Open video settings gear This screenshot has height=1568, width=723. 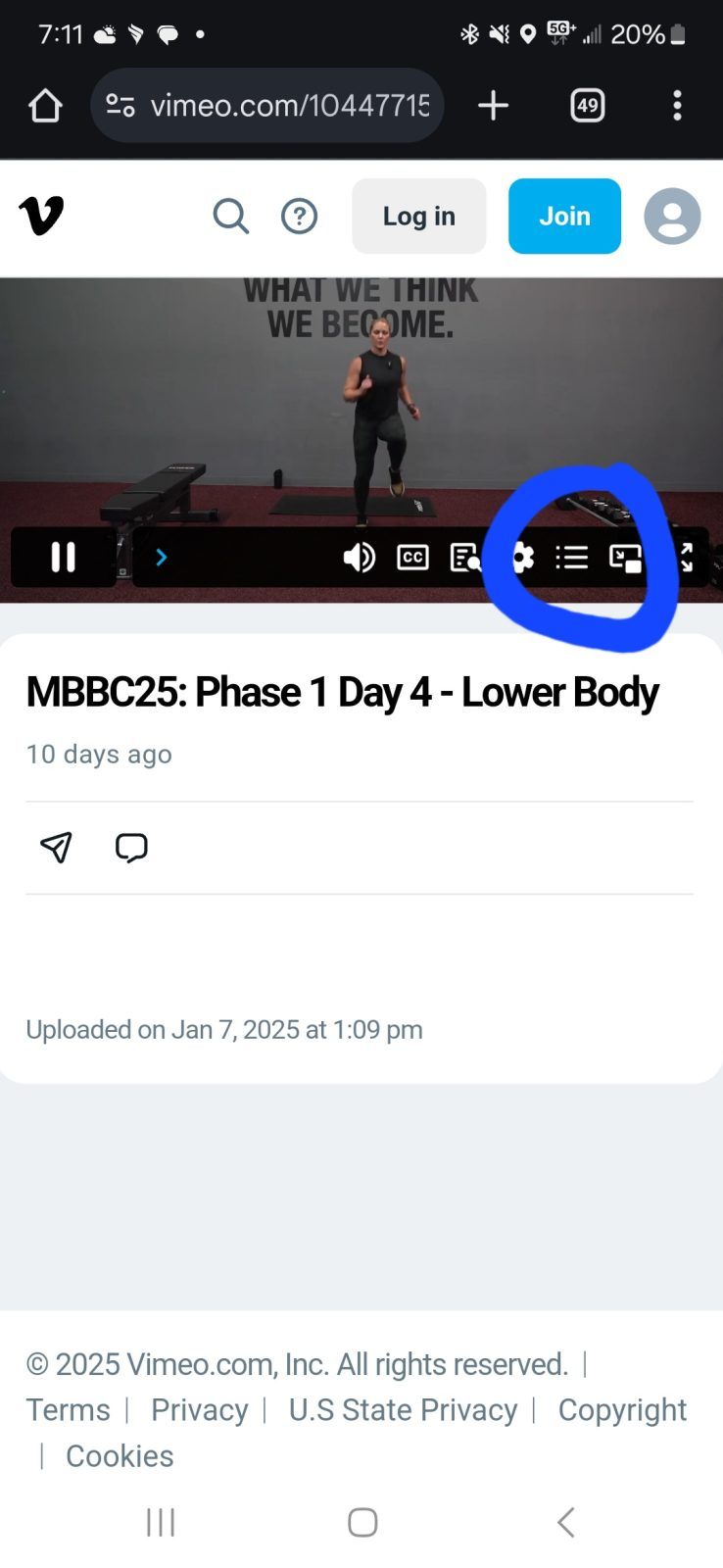[x=521, y=558]
